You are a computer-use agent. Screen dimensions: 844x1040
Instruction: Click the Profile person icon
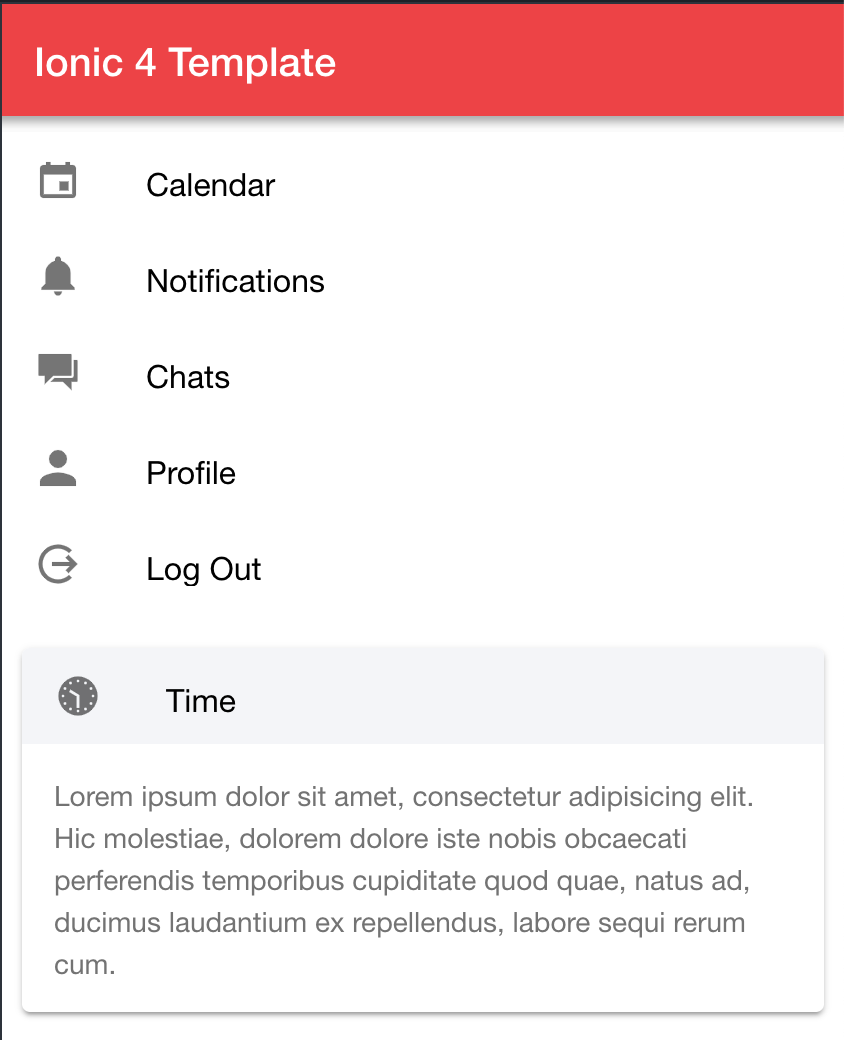coord(57,468)
